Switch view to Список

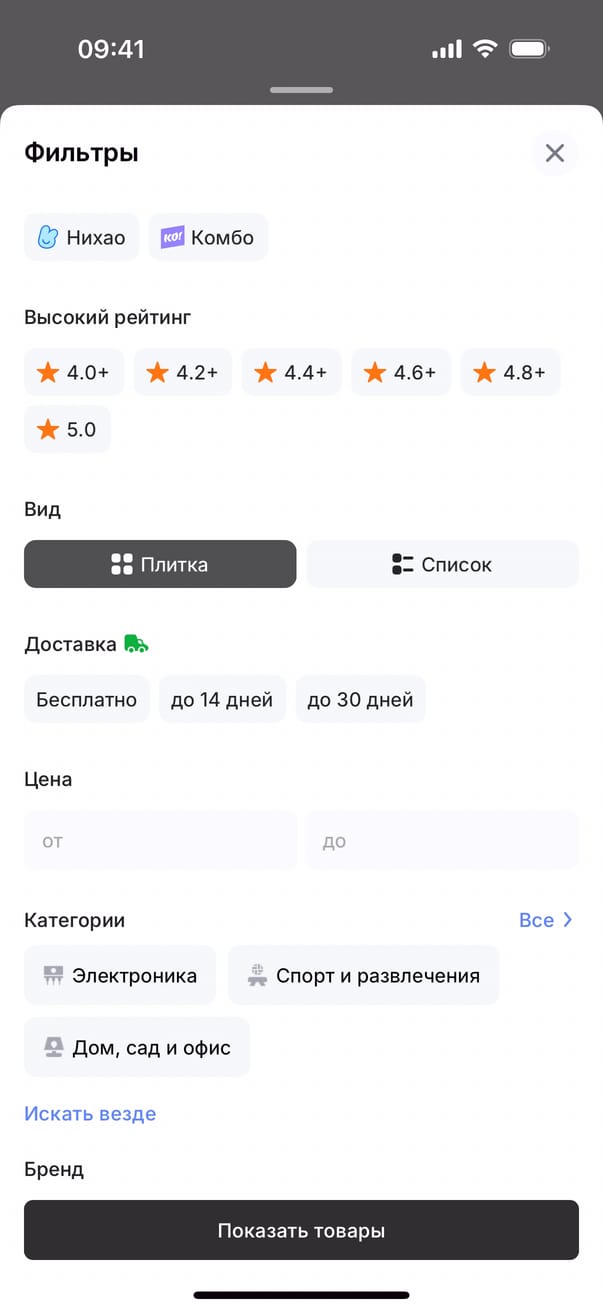pyautogui.click(x=442, y=564)
